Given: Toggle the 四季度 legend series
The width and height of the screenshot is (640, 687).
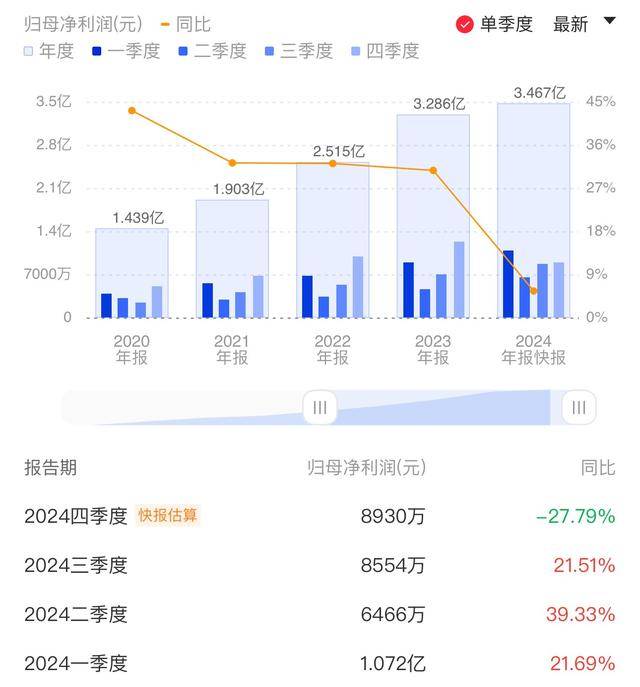Looking at the screenshot, I should (384, 51).
